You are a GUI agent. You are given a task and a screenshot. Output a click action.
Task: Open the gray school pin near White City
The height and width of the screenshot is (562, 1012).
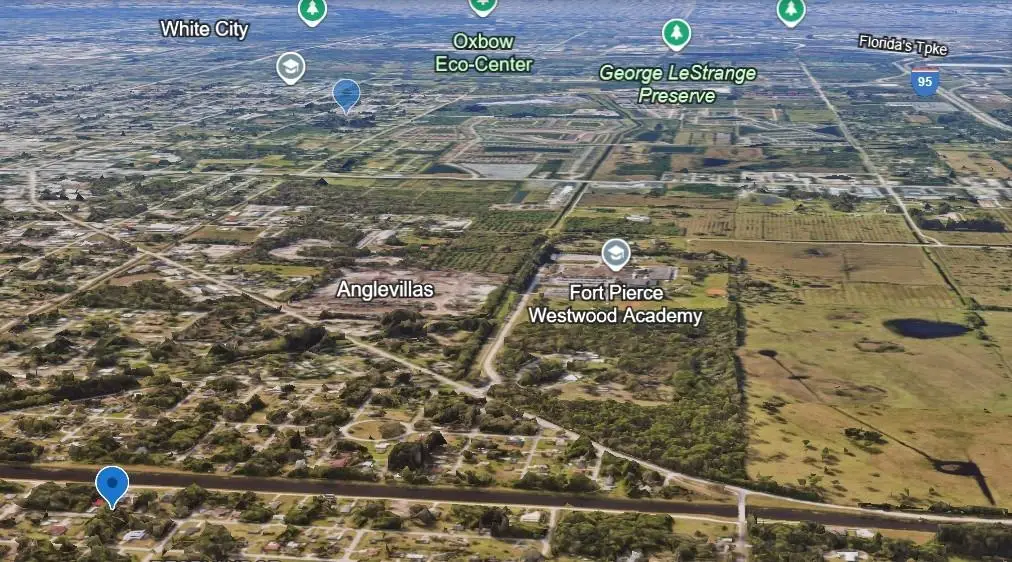(291, 67)
